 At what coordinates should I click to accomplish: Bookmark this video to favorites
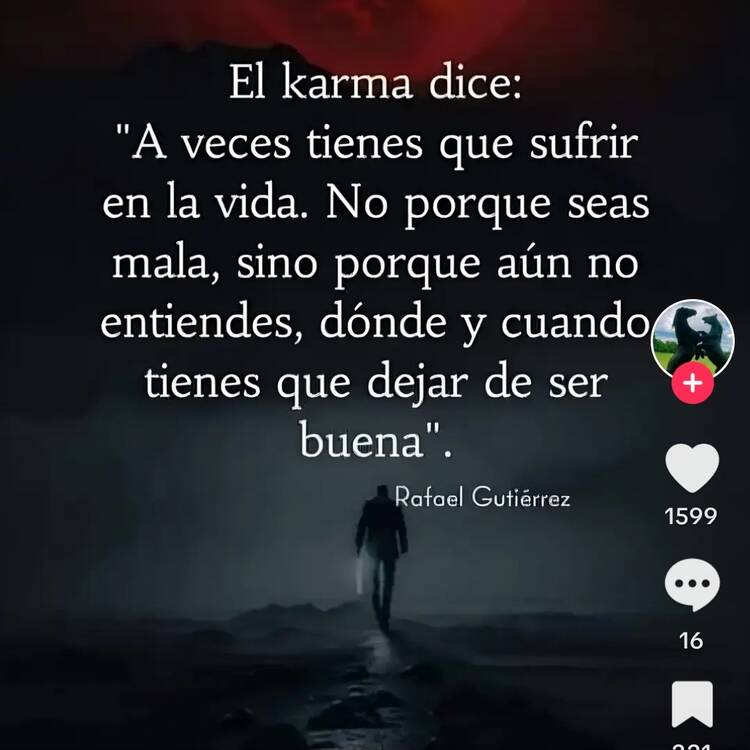692,703
